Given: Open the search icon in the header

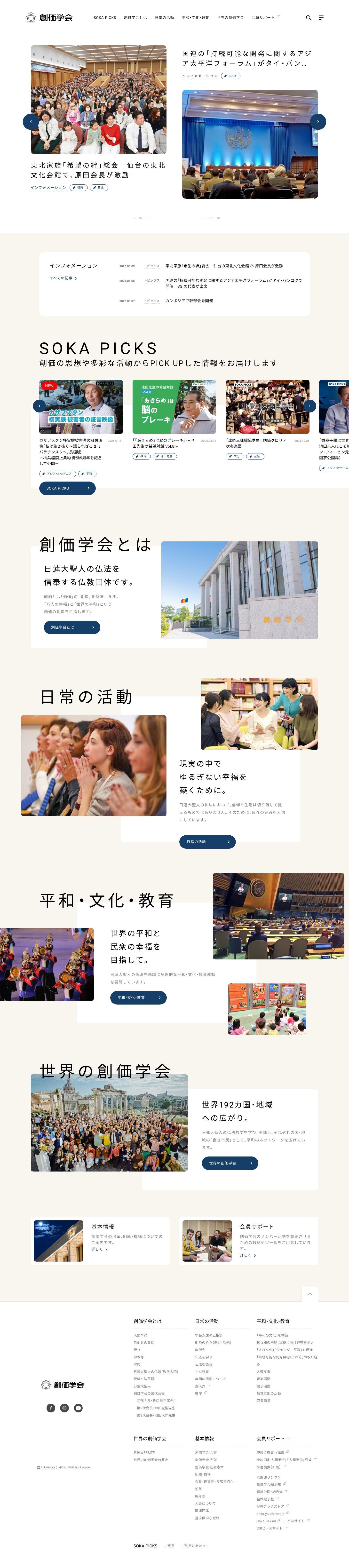Looking at the screenshot, I should coord(308,18).
